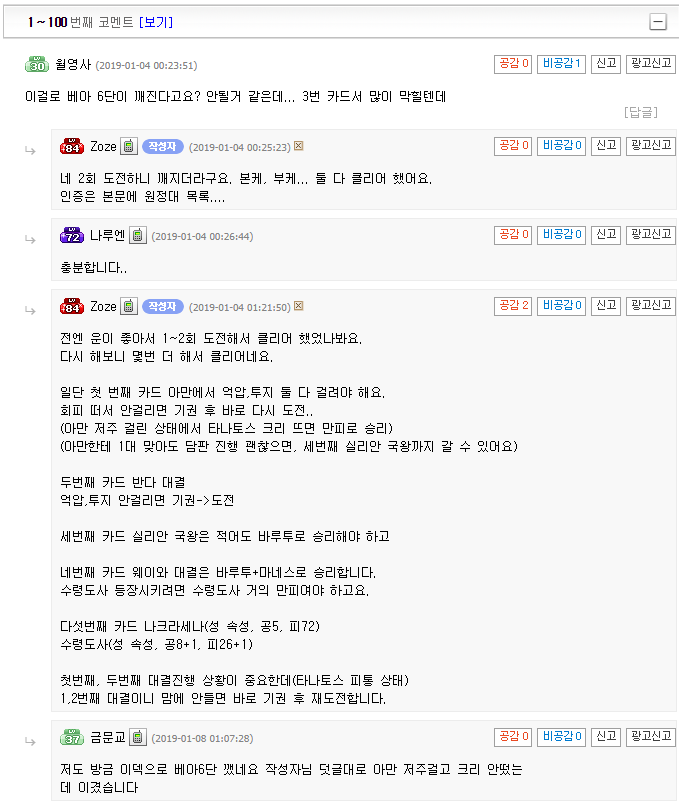Tap 공감 on 월영사's comment
This screenshot has width=679, height=808.
click(513, 64)
